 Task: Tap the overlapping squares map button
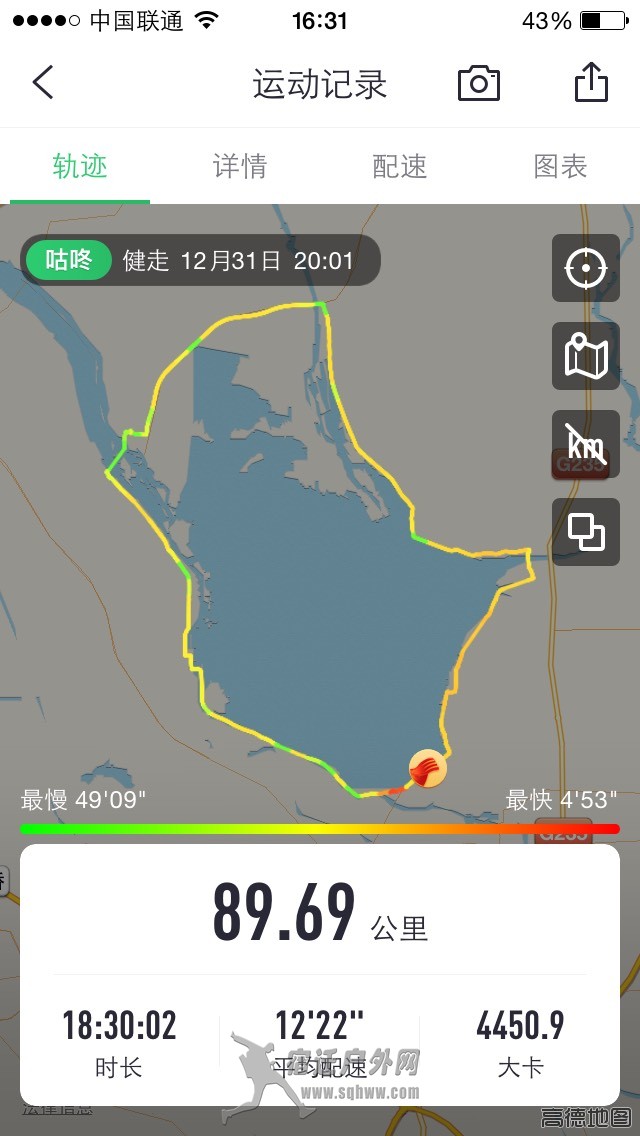(586, 531)
